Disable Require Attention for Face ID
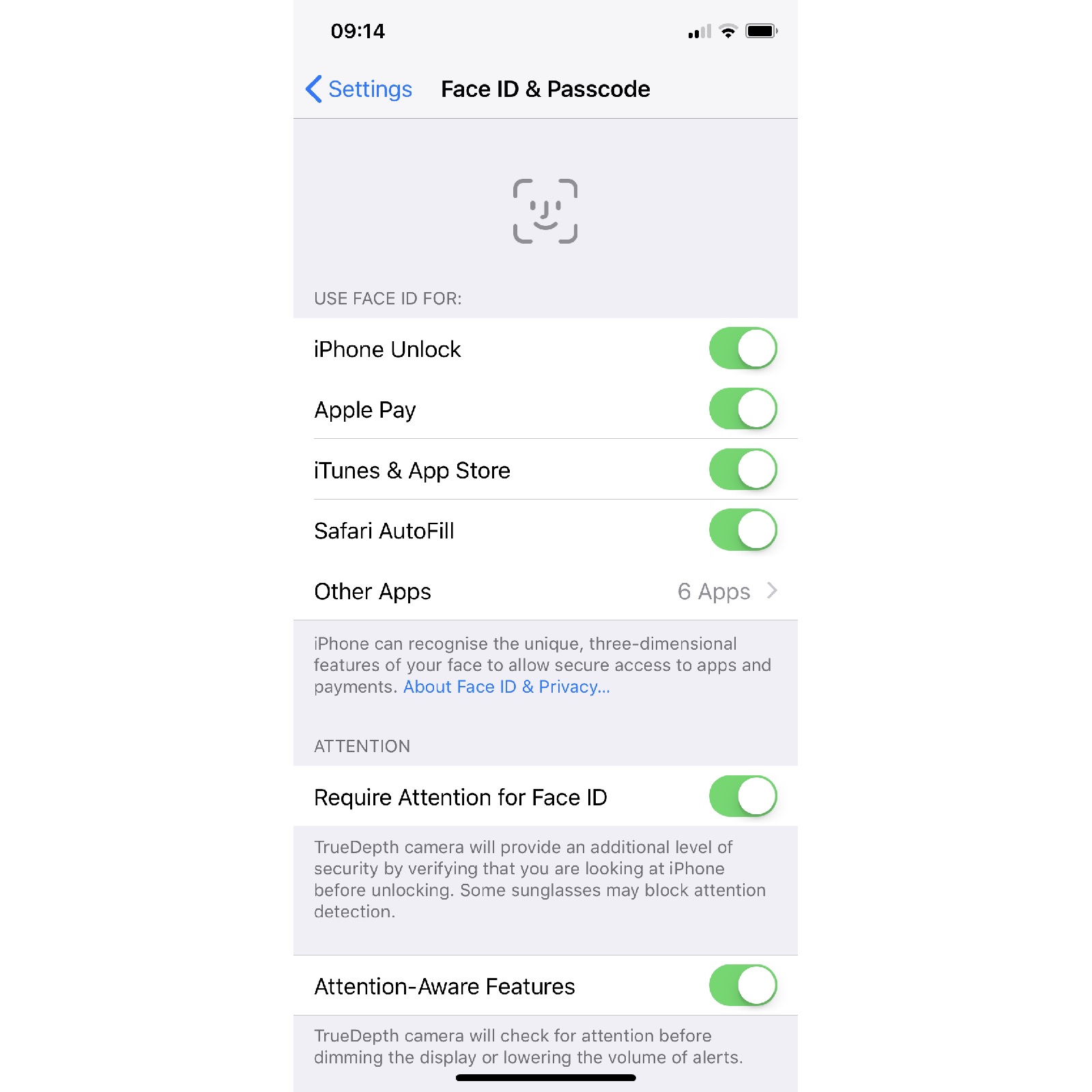 coord(743,796)
